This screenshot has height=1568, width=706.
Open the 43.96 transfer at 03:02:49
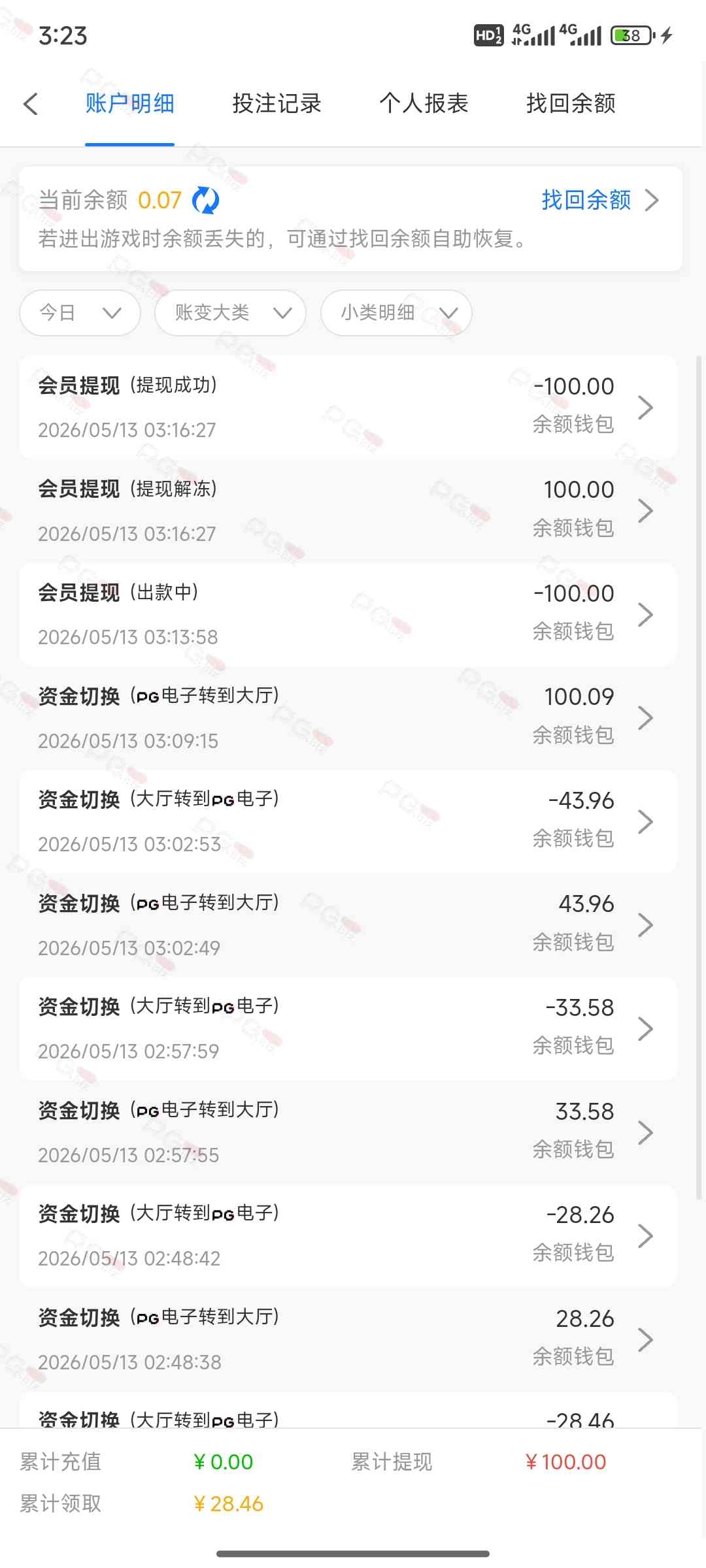348,925
